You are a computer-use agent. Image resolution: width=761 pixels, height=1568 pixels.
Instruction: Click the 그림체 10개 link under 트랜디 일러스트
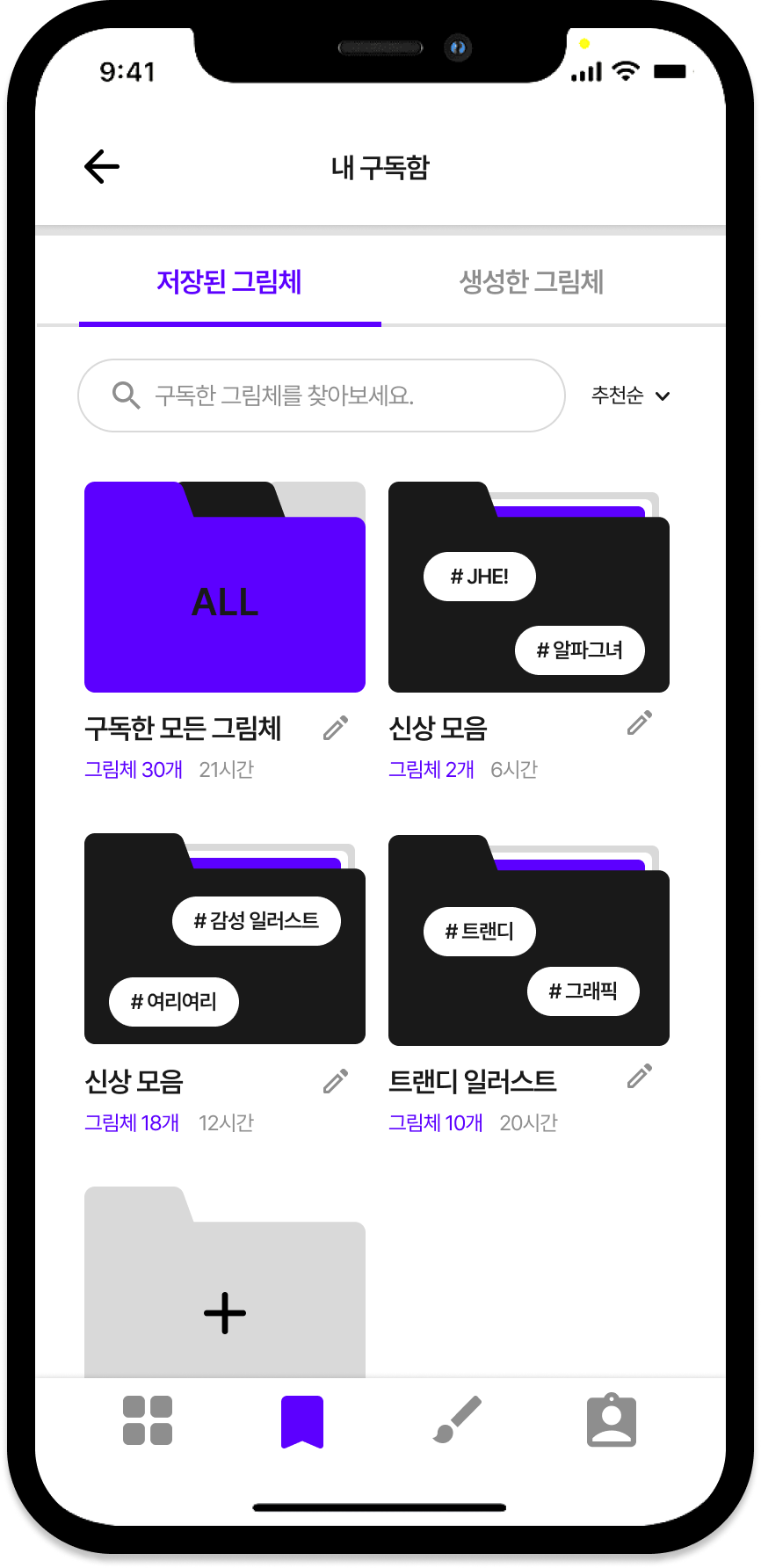tap(436, 1122)
